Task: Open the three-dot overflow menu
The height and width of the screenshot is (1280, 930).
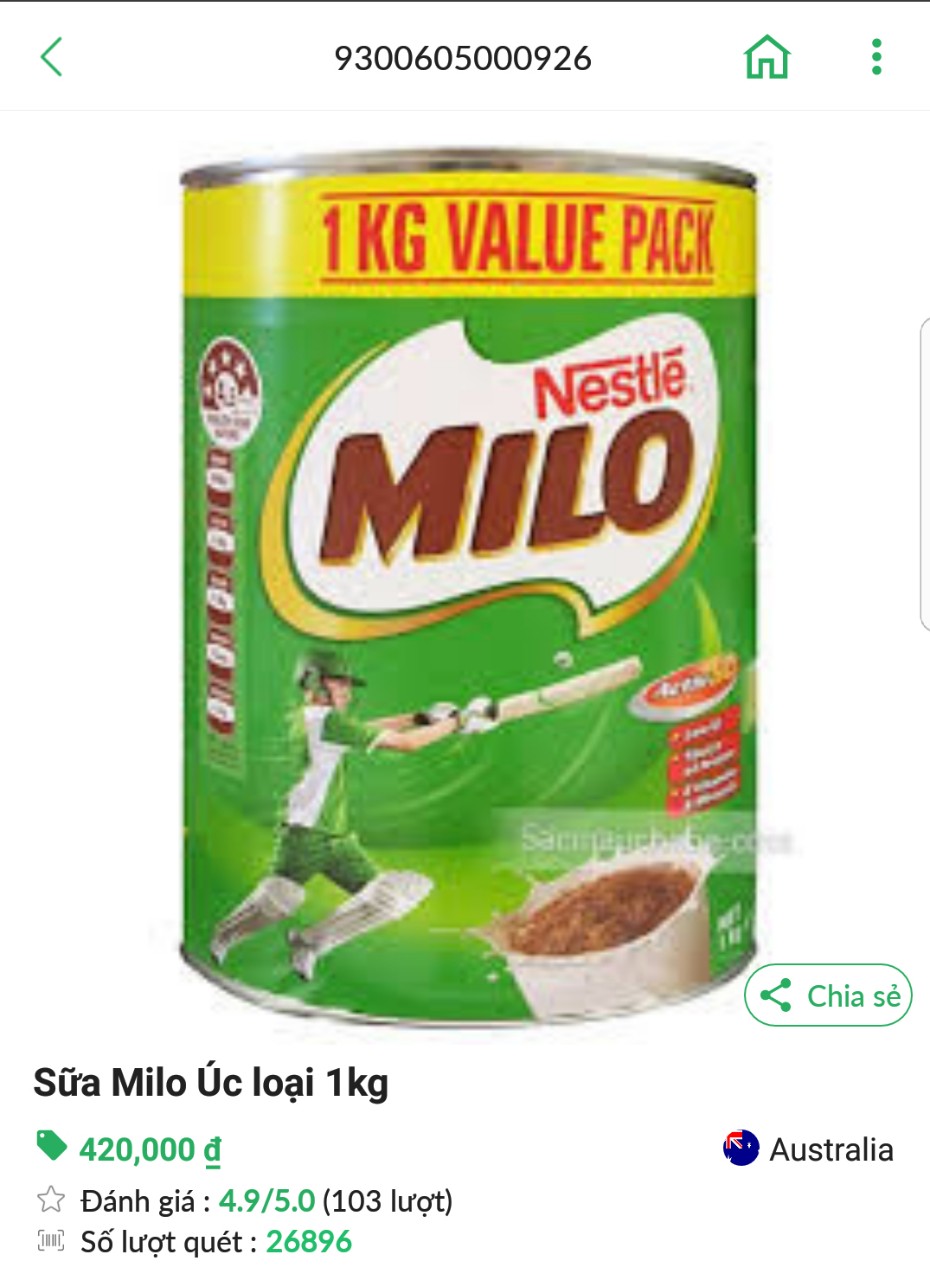Action: pyautogui.click(x=876, y=57)
